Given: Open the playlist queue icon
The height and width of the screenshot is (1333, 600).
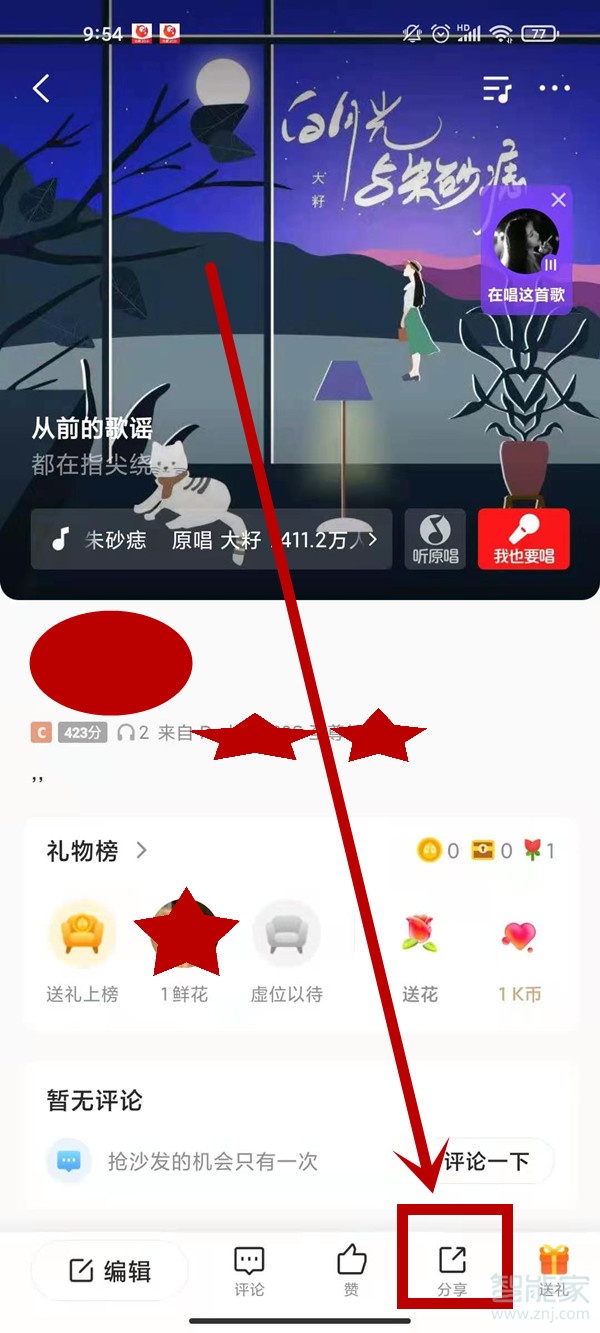Looking at the screenshot, I should [x=497, y=89].
